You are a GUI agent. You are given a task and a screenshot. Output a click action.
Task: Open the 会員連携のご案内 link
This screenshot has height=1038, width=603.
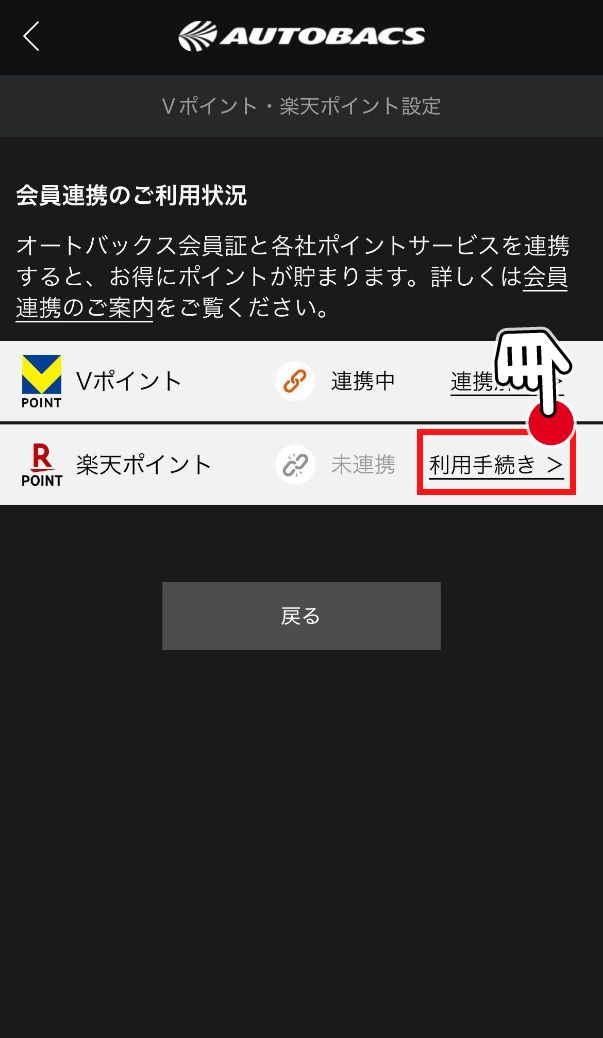pos(85,308)
